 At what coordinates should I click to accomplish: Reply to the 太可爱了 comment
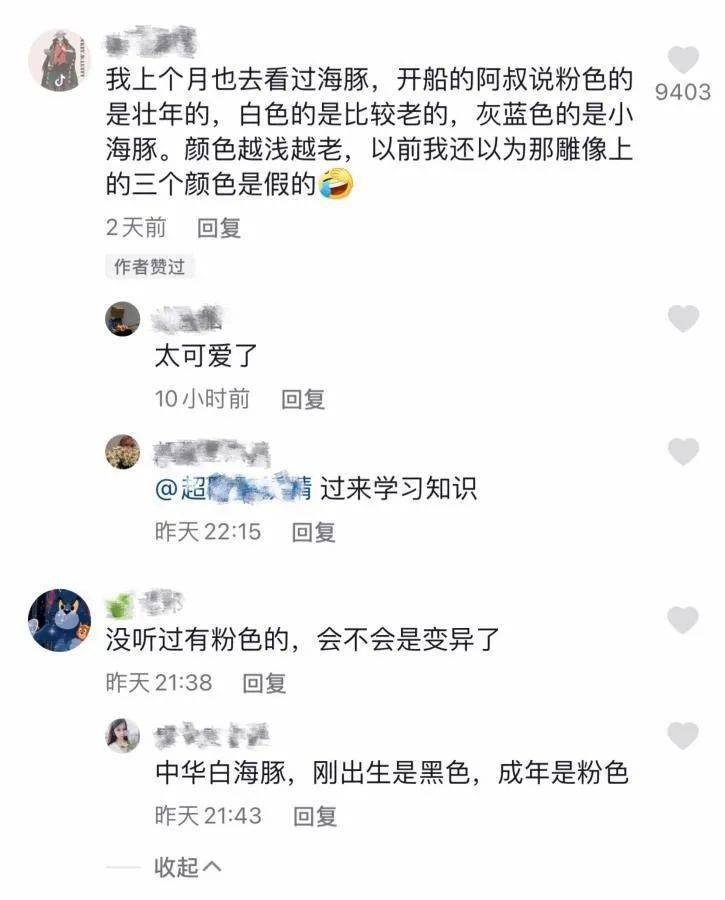click(303, 400)
